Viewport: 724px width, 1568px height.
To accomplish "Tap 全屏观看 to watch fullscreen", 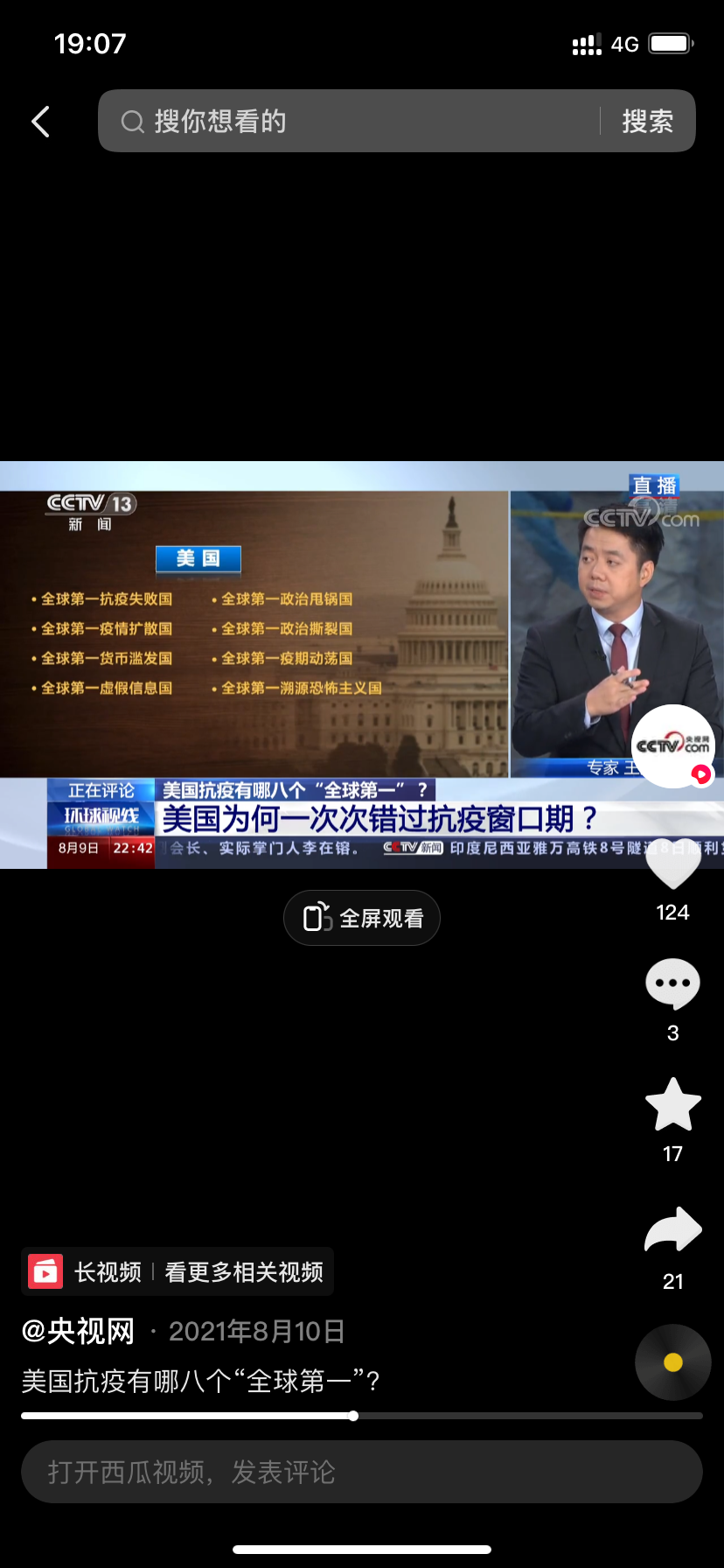I will 362,918.
